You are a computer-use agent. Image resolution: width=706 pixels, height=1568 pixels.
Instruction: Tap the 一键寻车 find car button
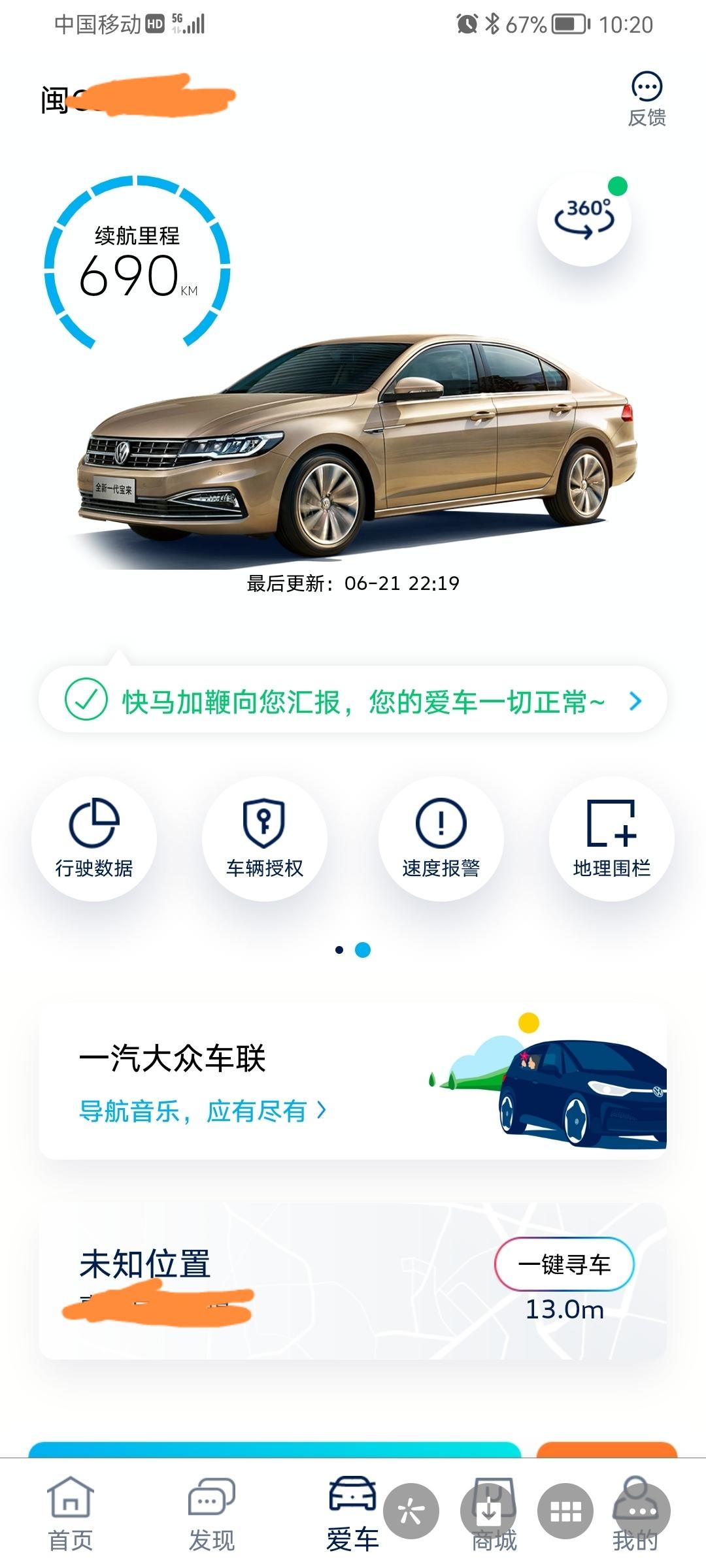click(x=564, y=1264)
